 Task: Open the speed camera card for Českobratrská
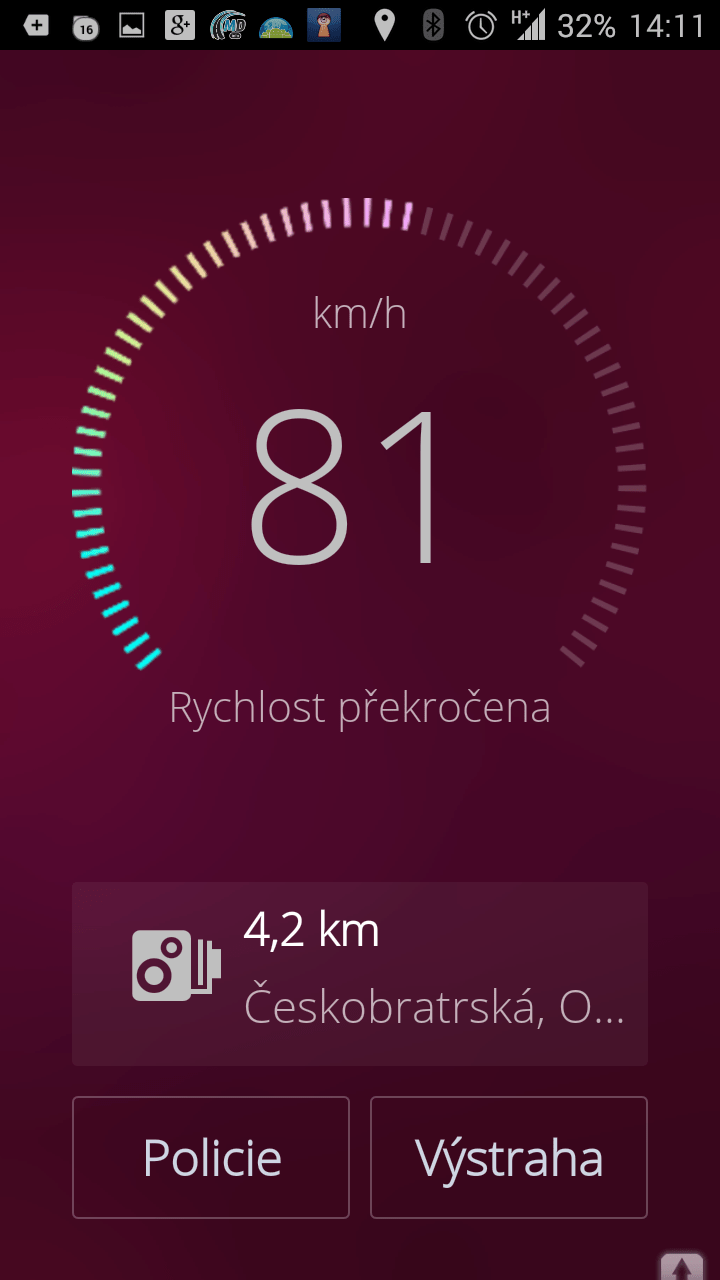click(360, 974)
